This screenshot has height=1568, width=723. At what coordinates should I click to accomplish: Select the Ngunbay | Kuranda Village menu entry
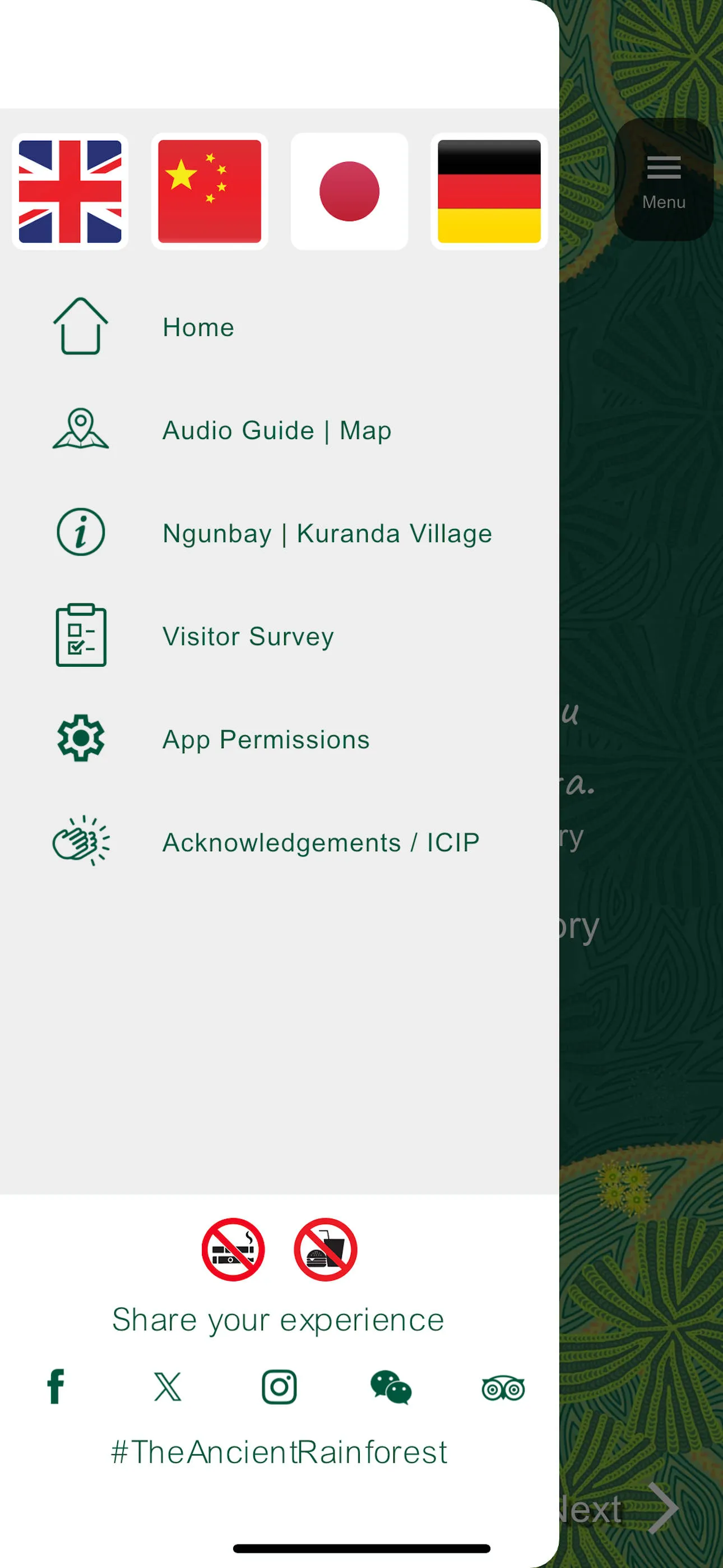[327, 533]
